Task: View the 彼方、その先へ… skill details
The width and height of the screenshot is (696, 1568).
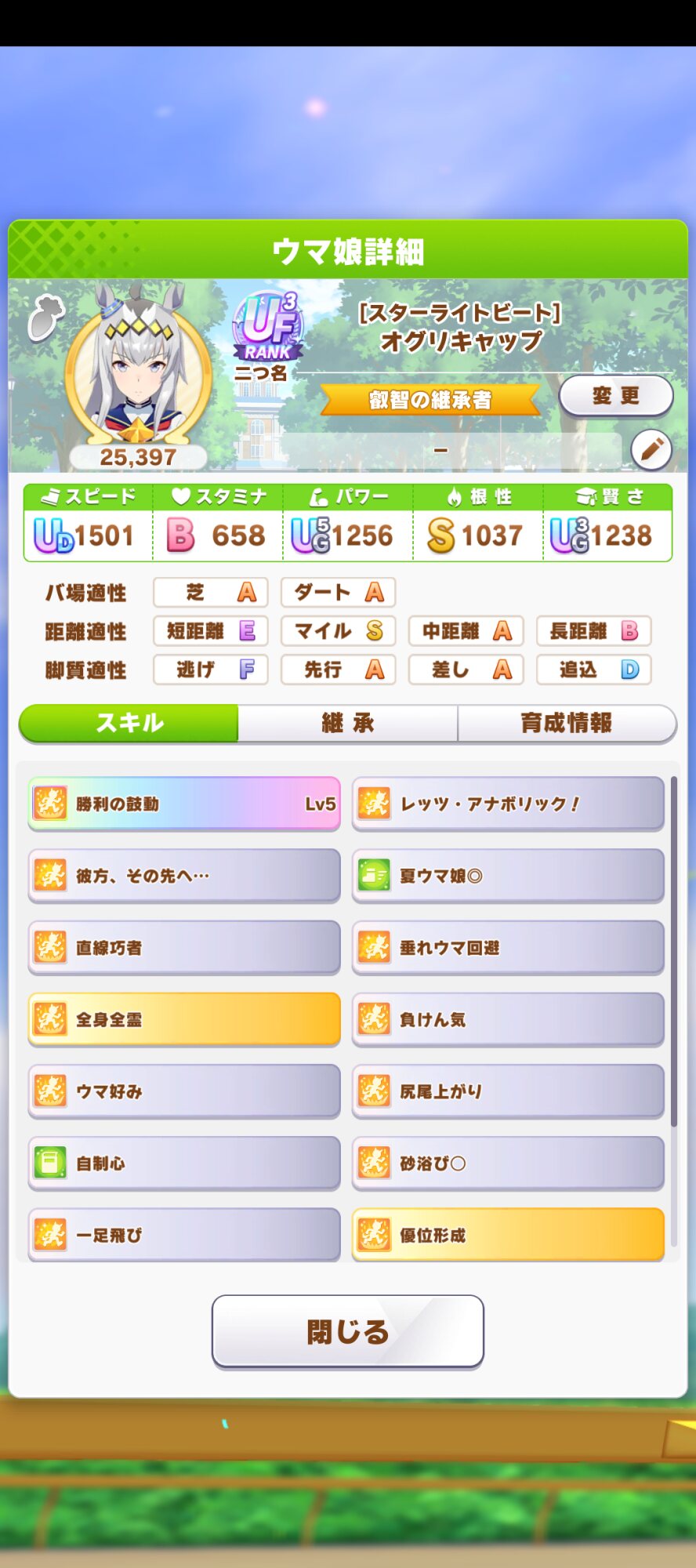Action: 184,876
